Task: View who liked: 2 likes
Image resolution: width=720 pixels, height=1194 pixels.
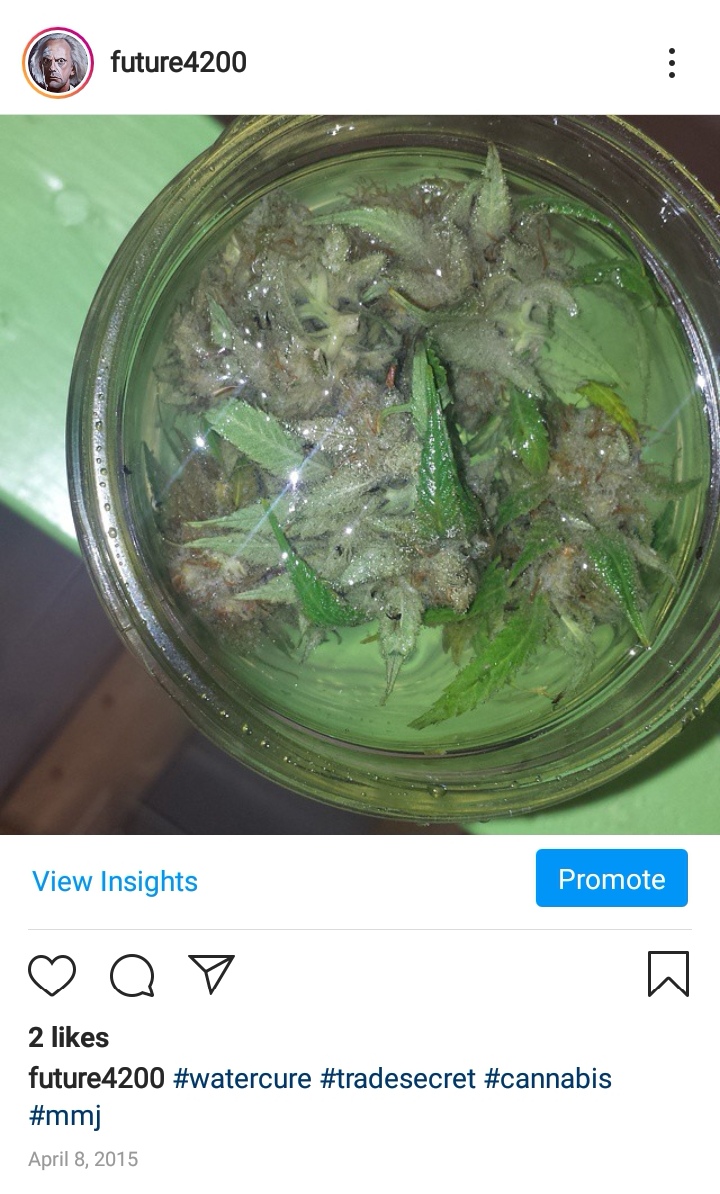Action: click(x=68, y=1037)
